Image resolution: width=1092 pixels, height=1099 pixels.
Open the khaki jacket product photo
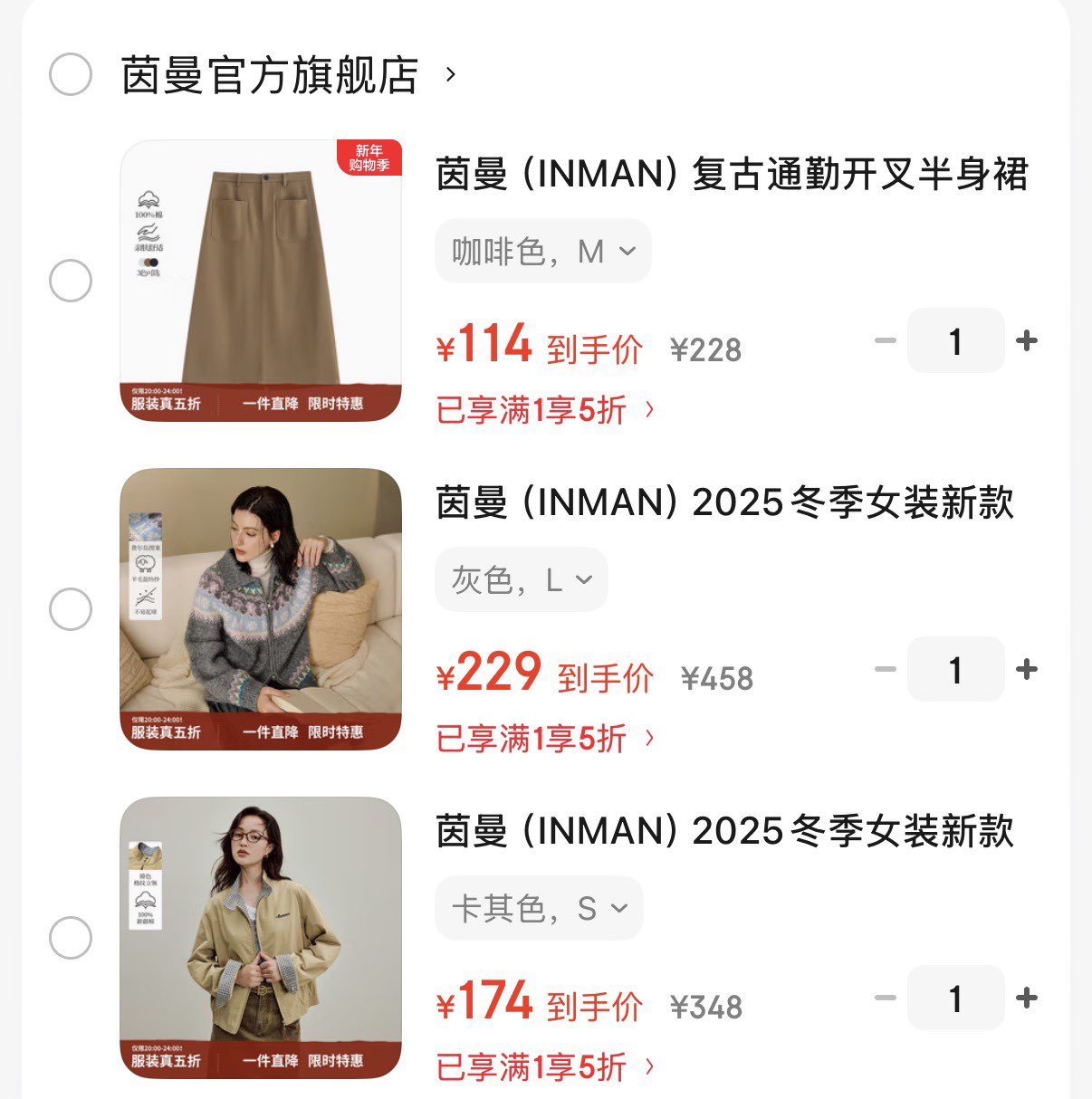(261, 938)
